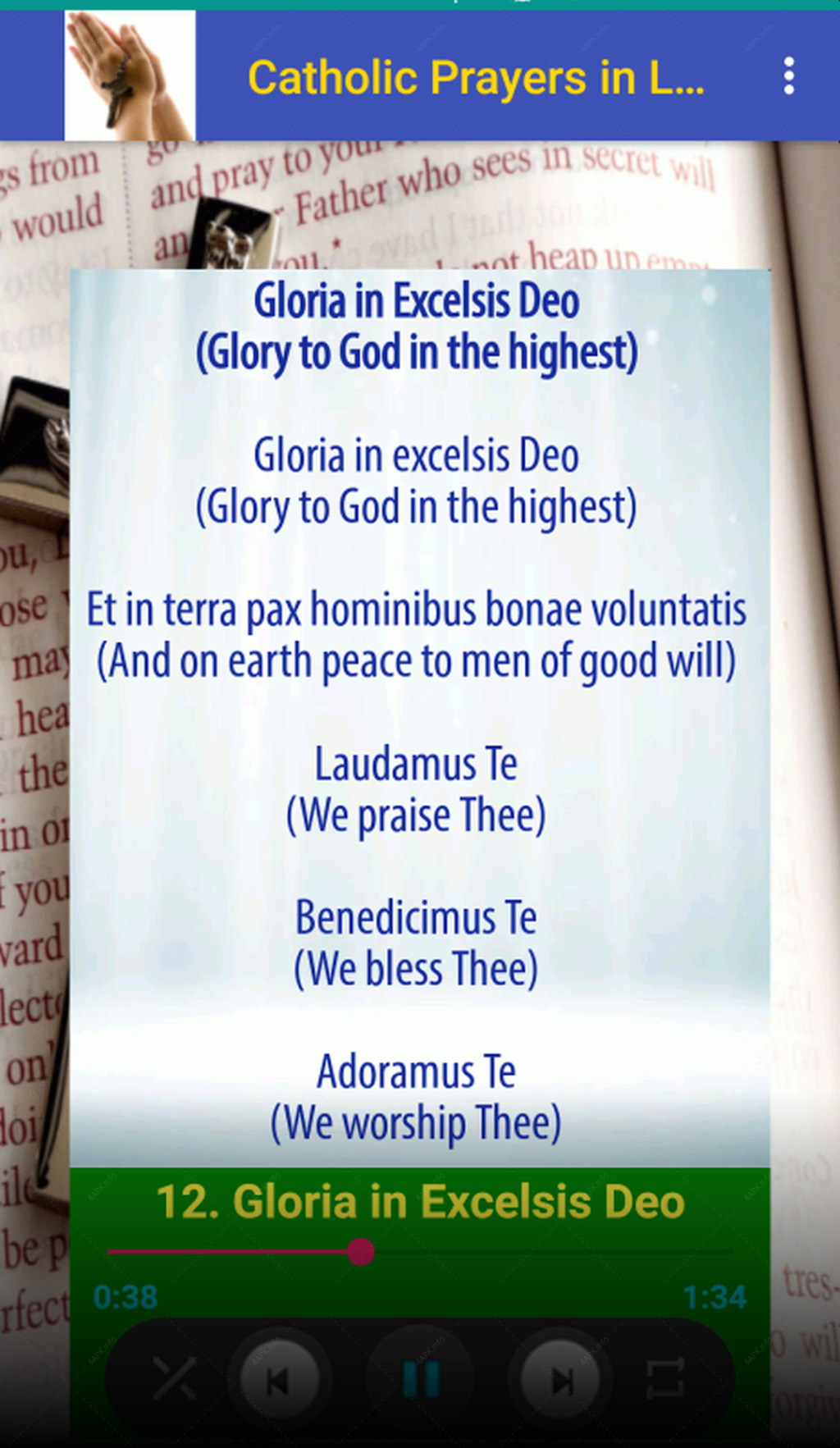Screen dimensions: 840x1448
Task: Skip to the next prayer track
Action: [x=561, y=1380]
